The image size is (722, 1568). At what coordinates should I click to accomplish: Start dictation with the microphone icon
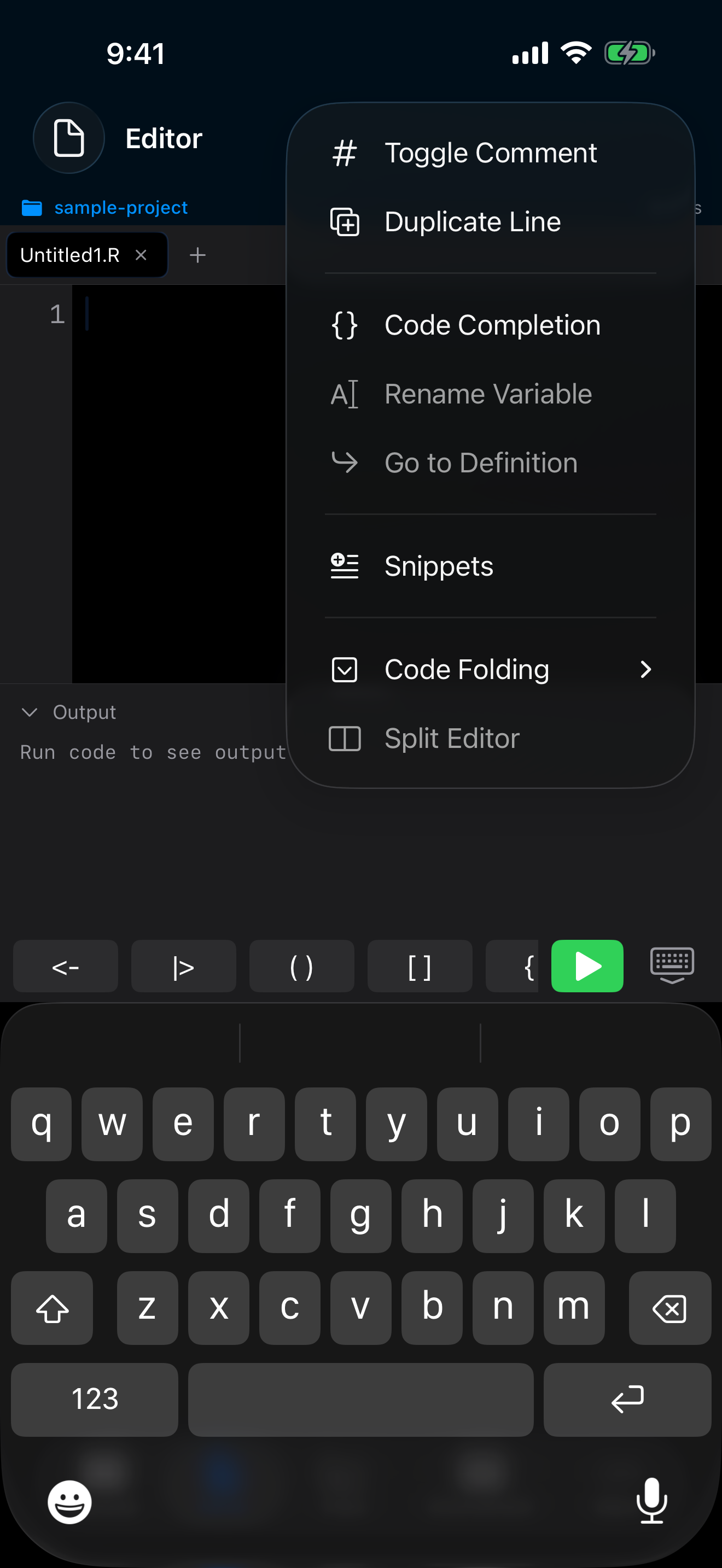pos(652,1501)
